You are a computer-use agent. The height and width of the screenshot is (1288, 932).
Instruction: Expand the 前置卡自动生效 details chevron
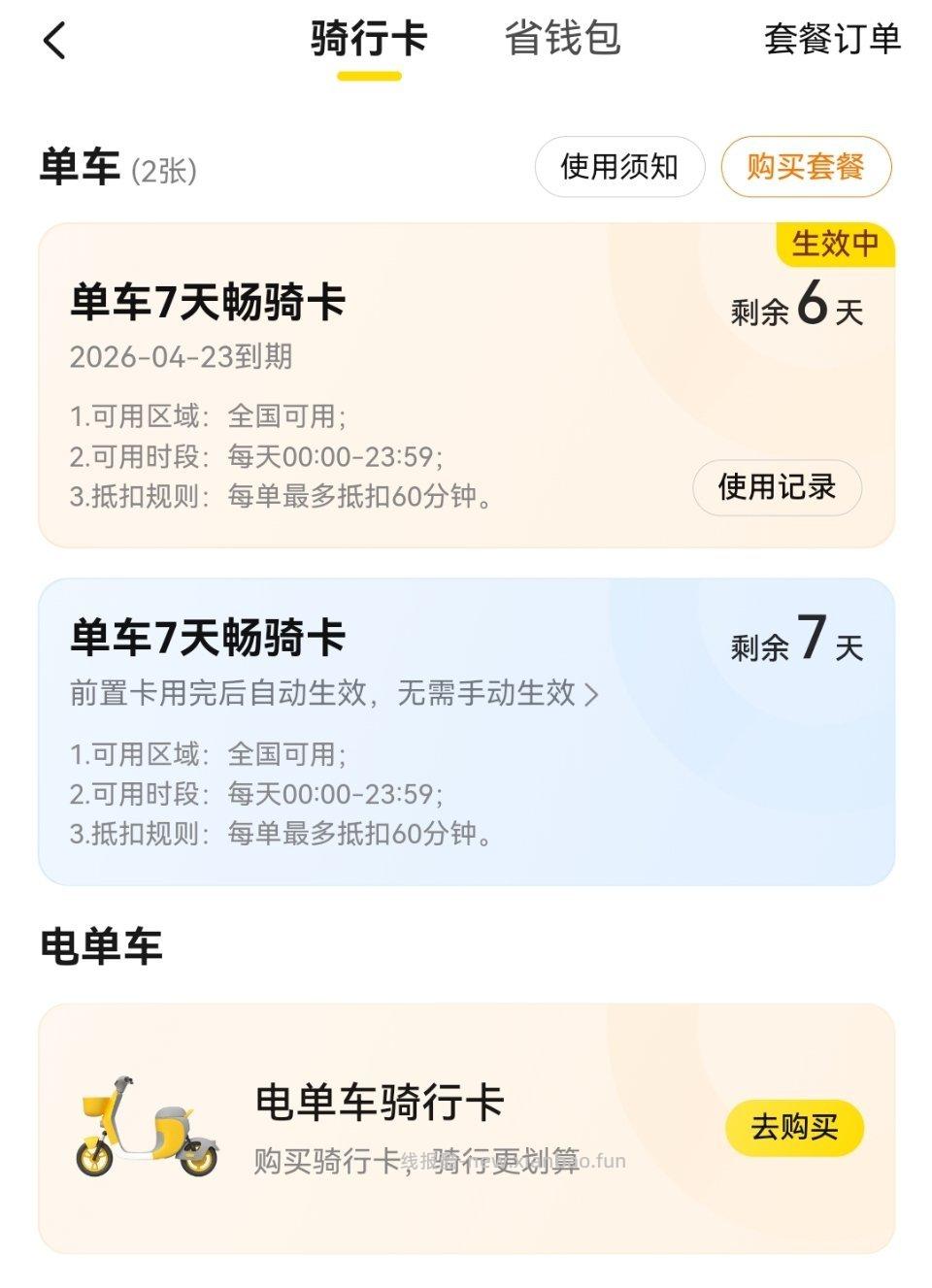[x=594, y=693]
